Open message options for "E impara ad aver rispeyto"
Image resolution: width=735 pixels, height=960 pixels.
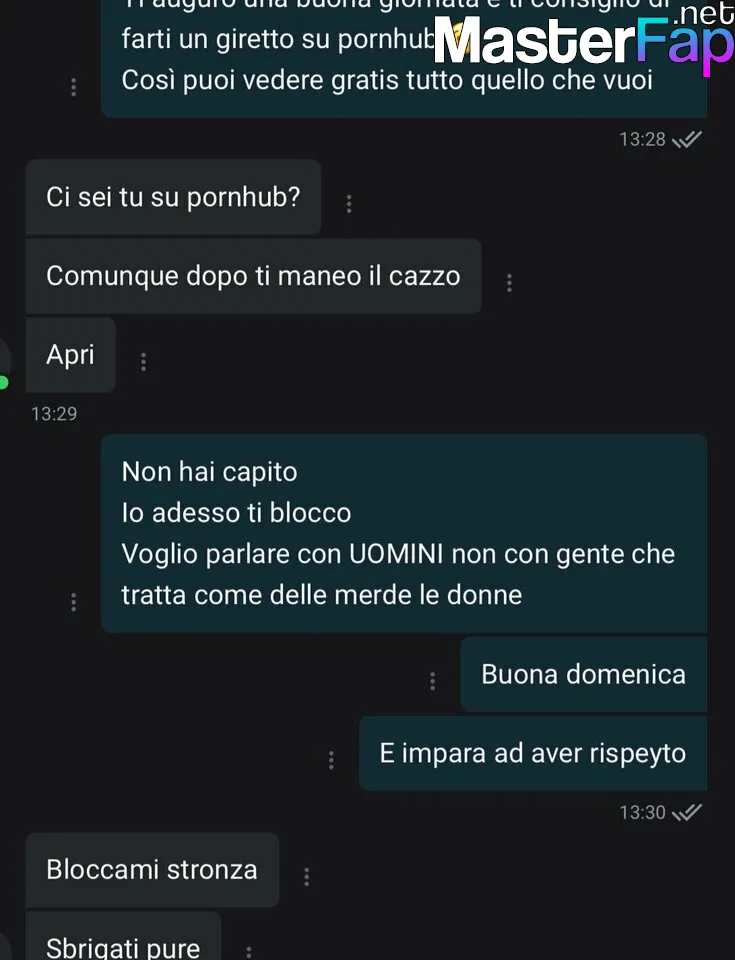(331, 760)
